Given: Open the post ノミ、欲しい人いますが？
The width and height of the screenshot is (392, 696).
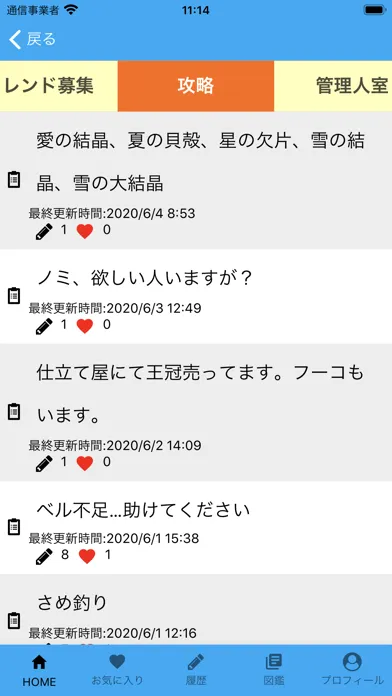Looking at the screenshot, I should tap(196, 296).
